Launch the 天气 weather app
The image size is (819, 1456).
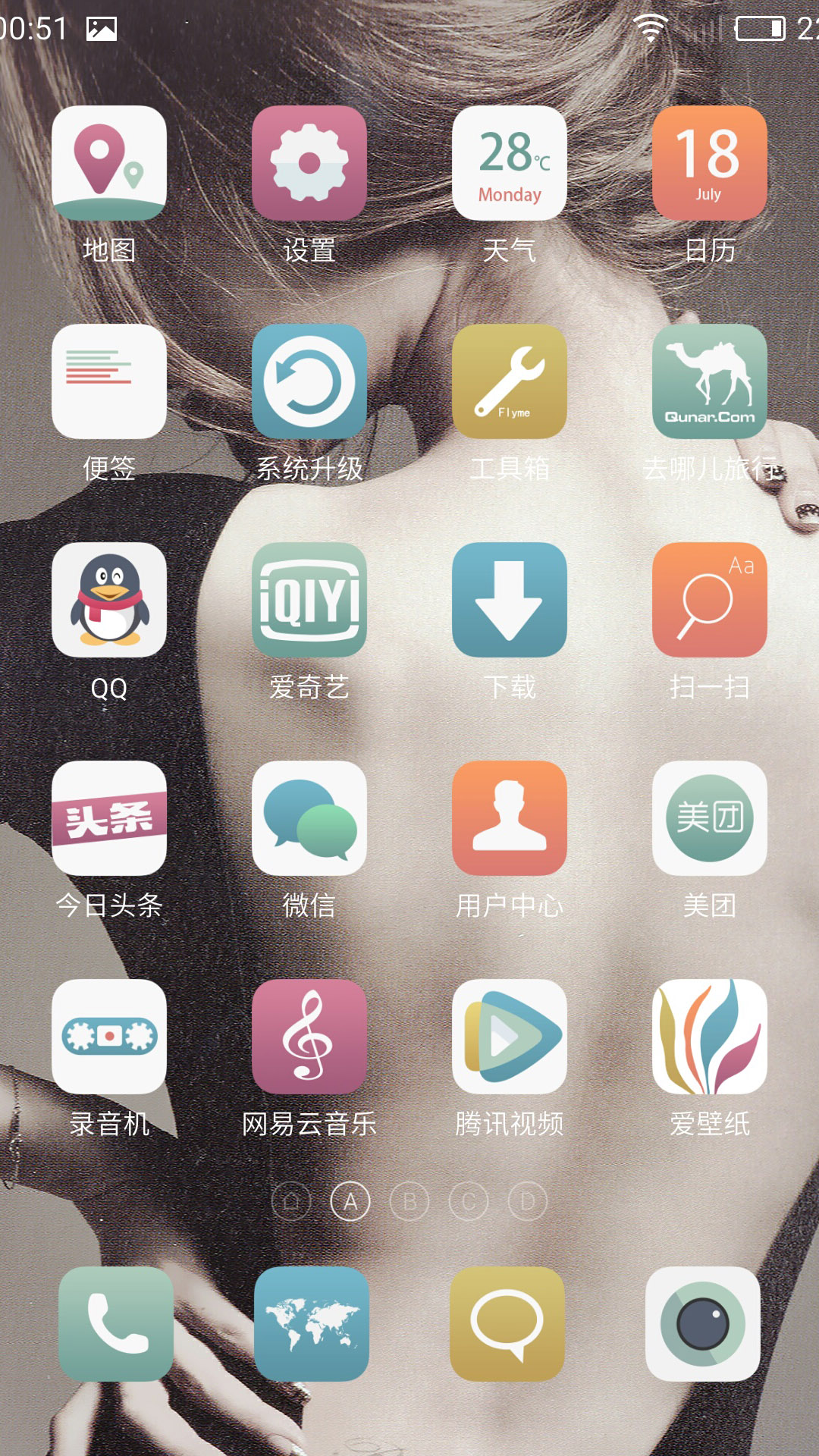click(x=510, y=163)
